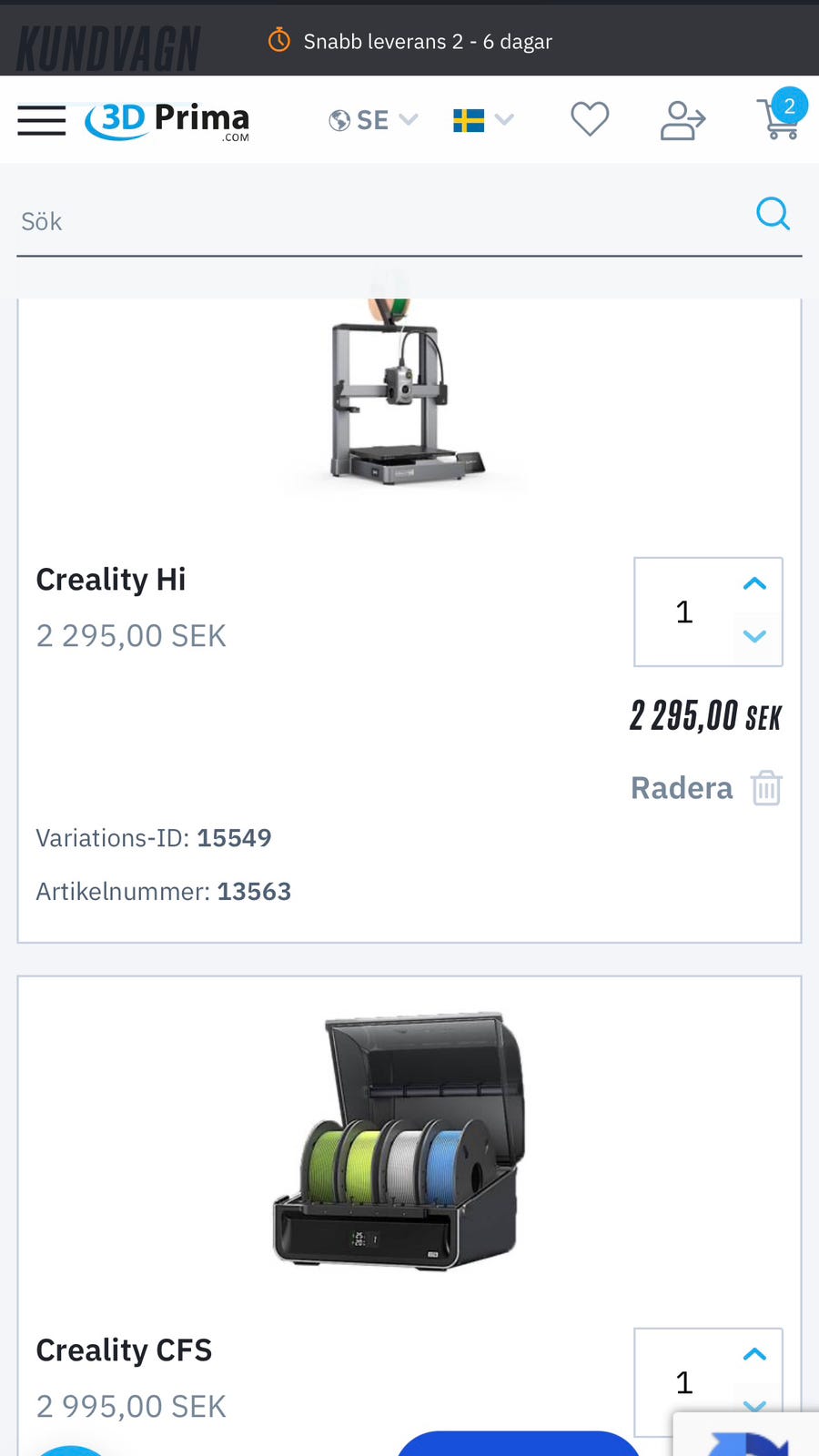Go to 3D Prima home page
The image size is (819, 1456).
167,121
